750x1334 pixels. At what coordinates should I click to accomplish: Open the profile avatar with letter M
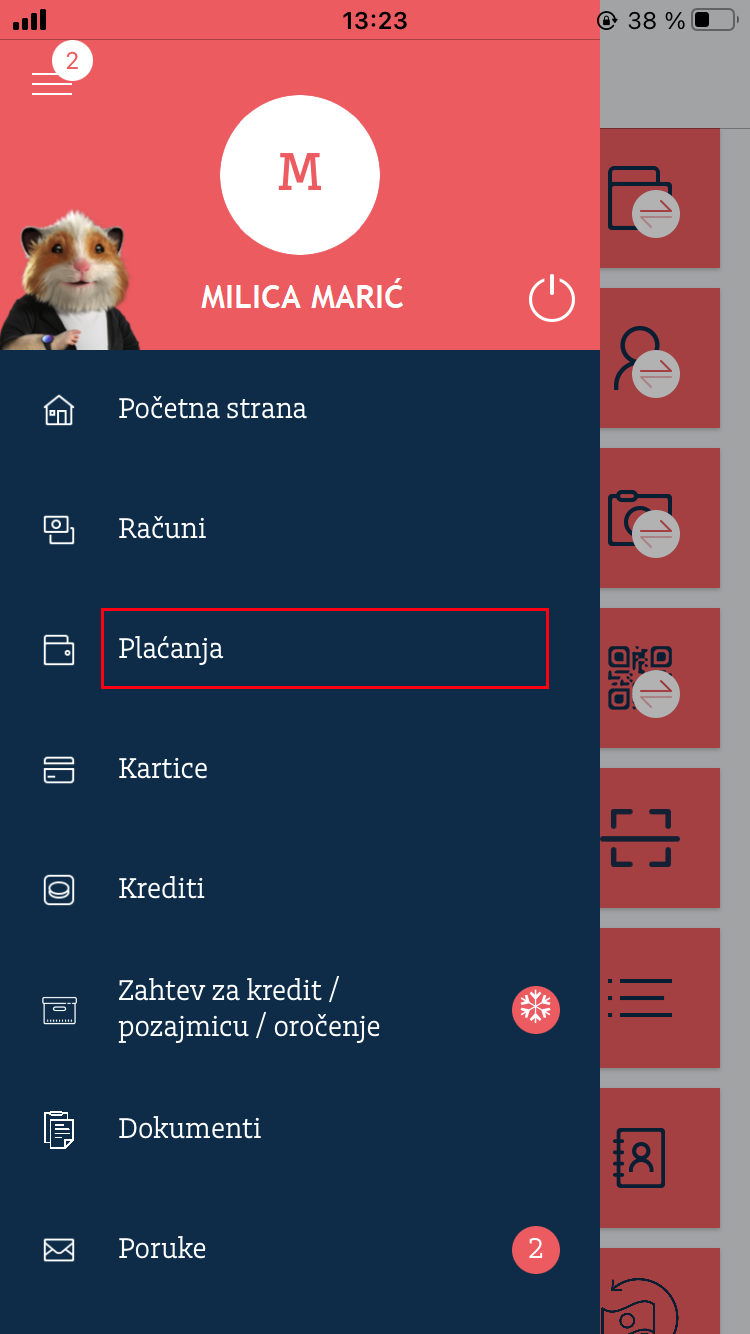coord(300,175)
